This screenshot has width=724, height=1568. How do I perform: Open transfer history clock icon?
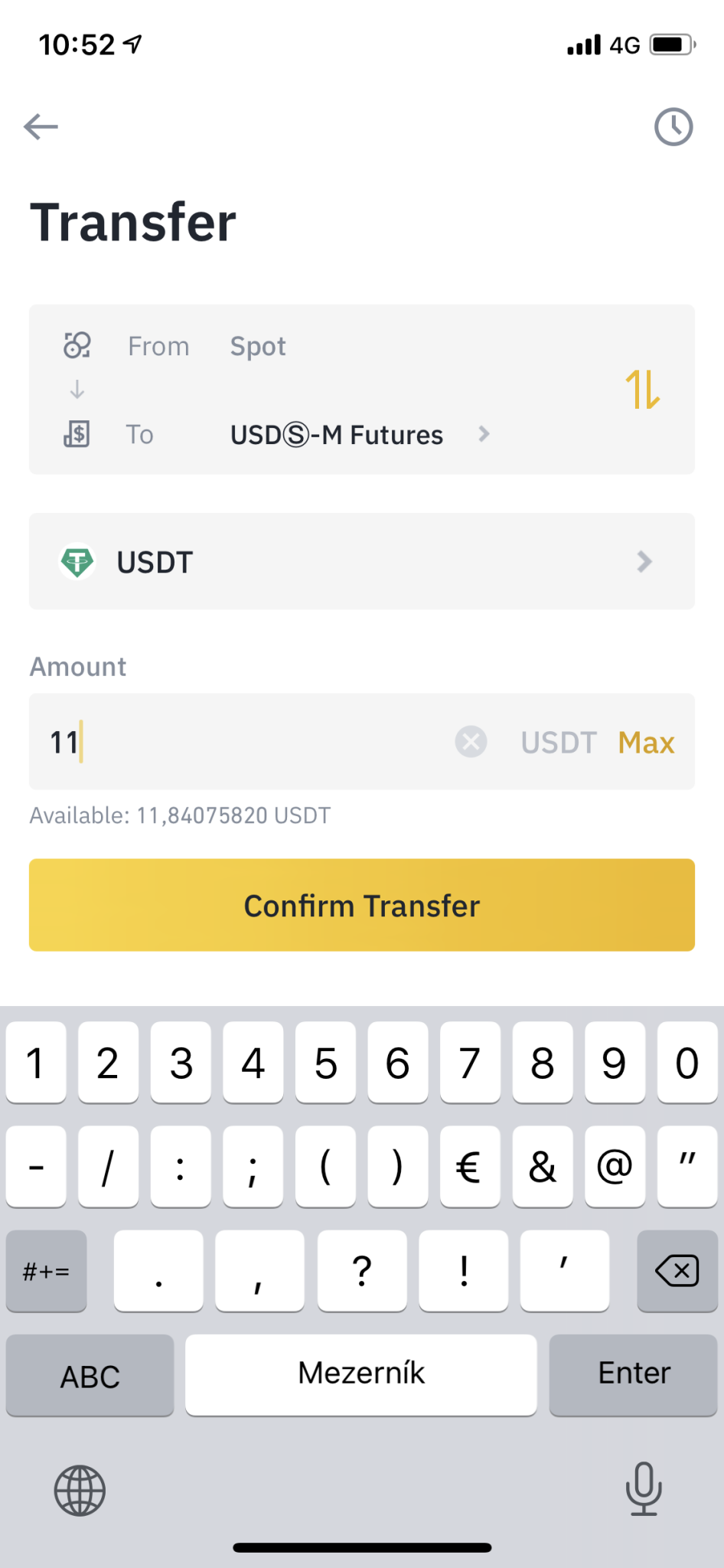(673, 126)
